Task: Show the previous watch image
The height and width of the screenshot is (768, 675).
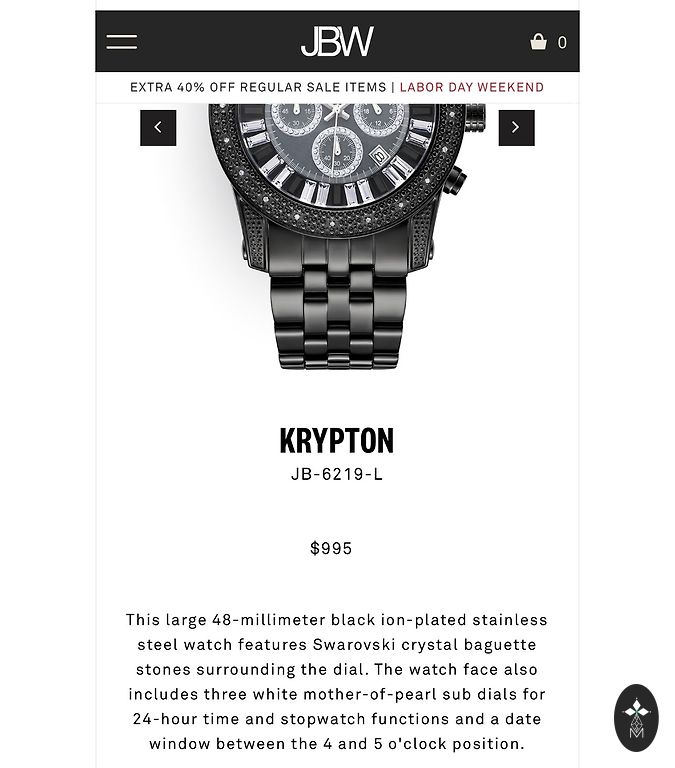Action: click(158, 128)
